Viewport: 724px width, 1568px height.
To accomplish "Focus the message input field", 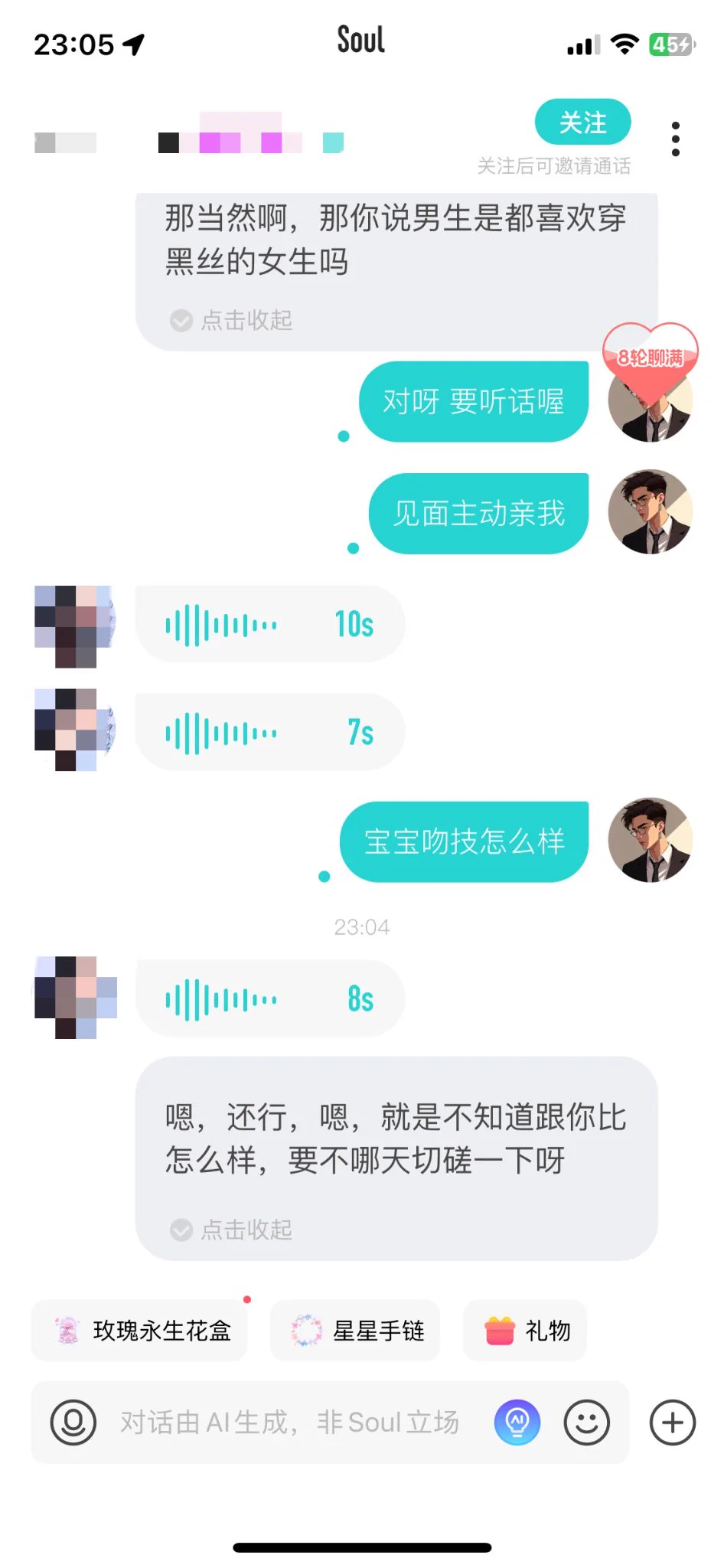I will (291, 1423).
